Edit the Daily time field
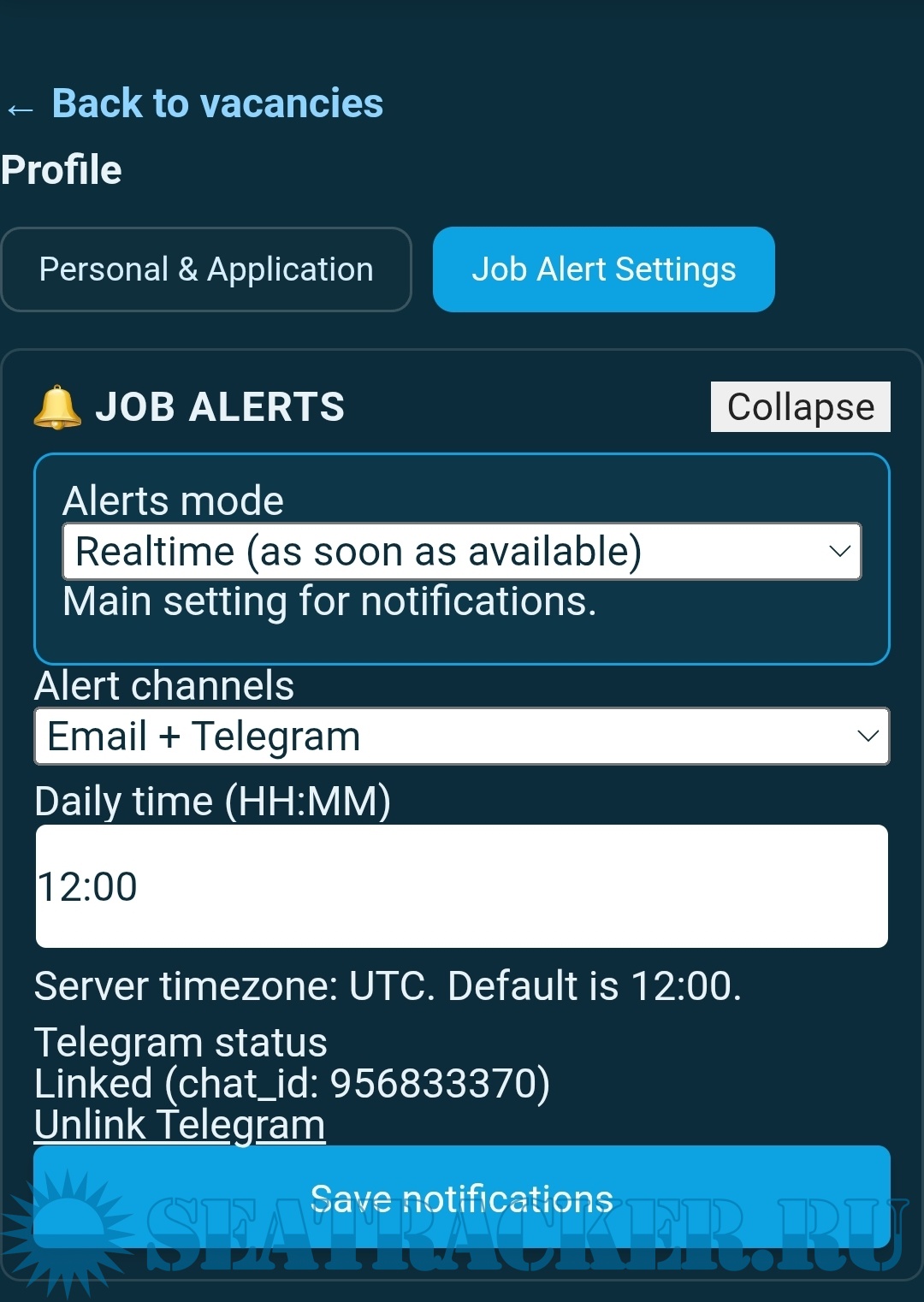Viewport: 924px width, 1302px height. tap(462, 886)
